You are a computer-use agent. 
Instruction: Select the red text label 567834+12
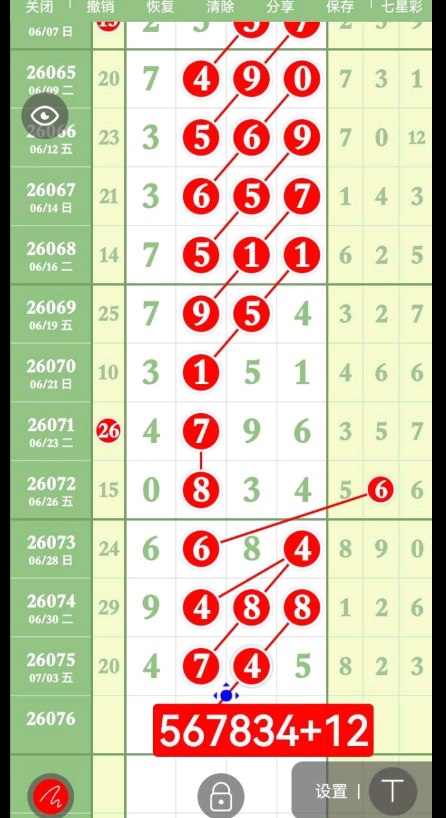click(263, 730)
